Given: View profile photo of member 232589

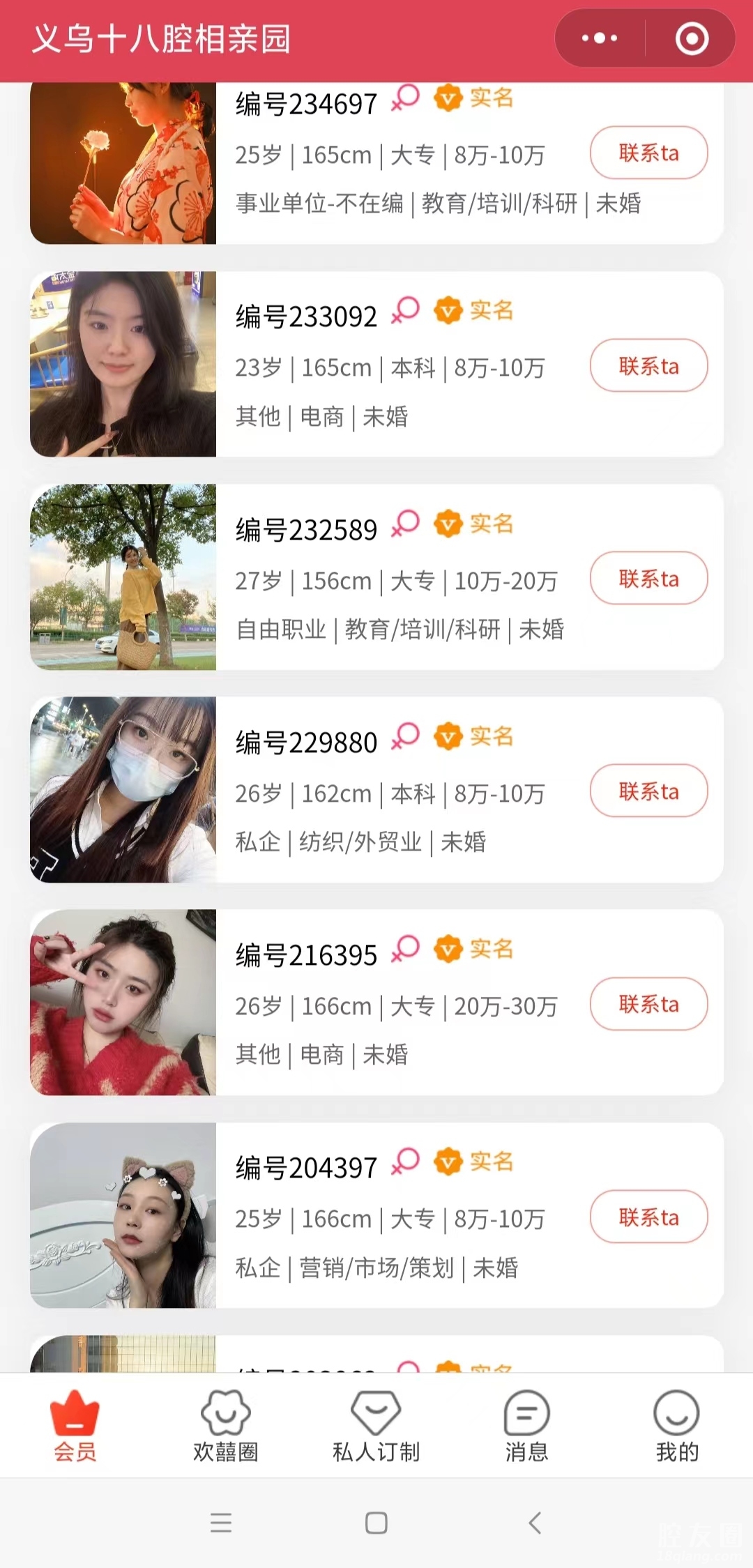Looking at the screenshot, I should [123, 577].
